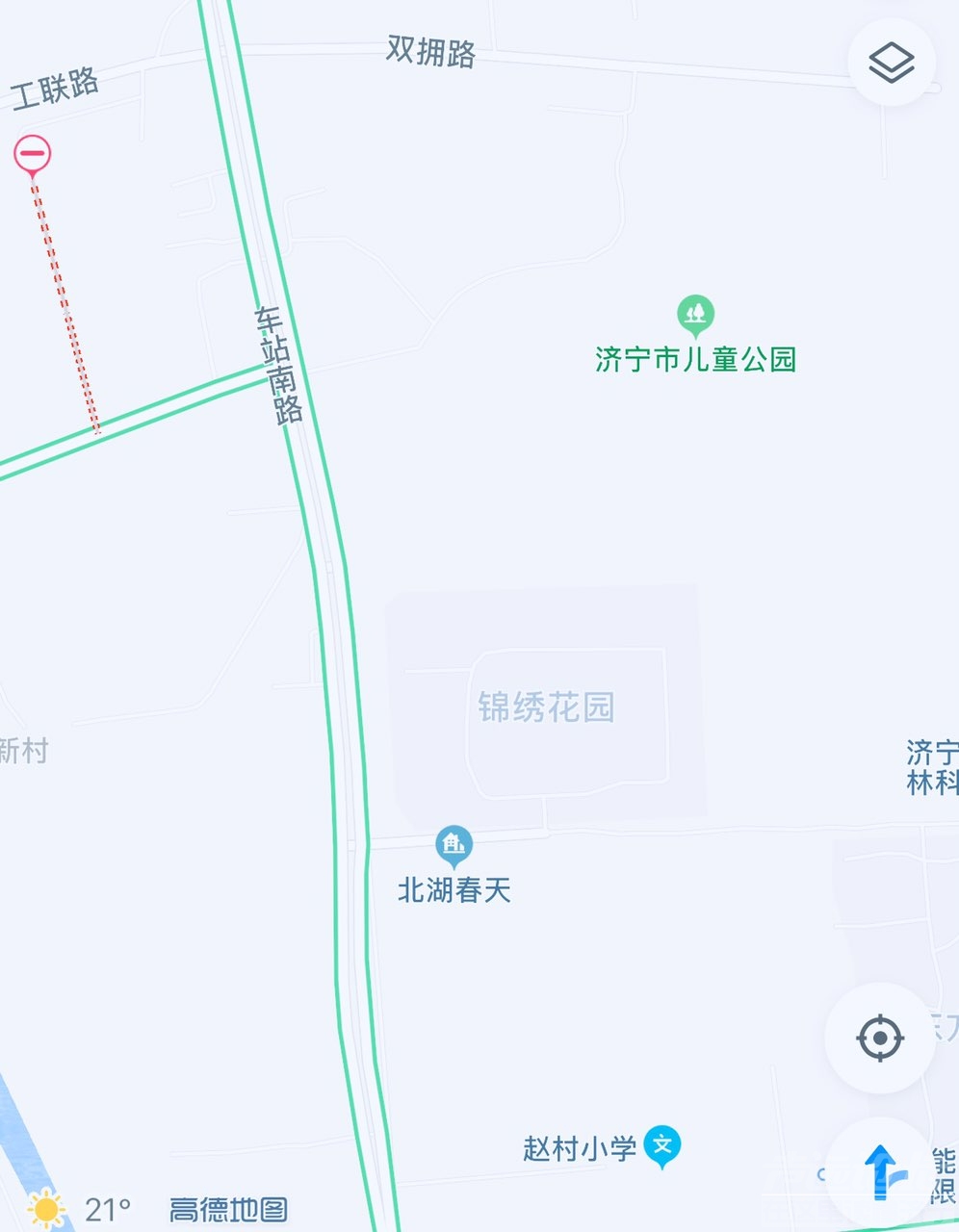Open the 21° weather widget
Viewport: 959px width, 1232px height.
(79, 1209)
